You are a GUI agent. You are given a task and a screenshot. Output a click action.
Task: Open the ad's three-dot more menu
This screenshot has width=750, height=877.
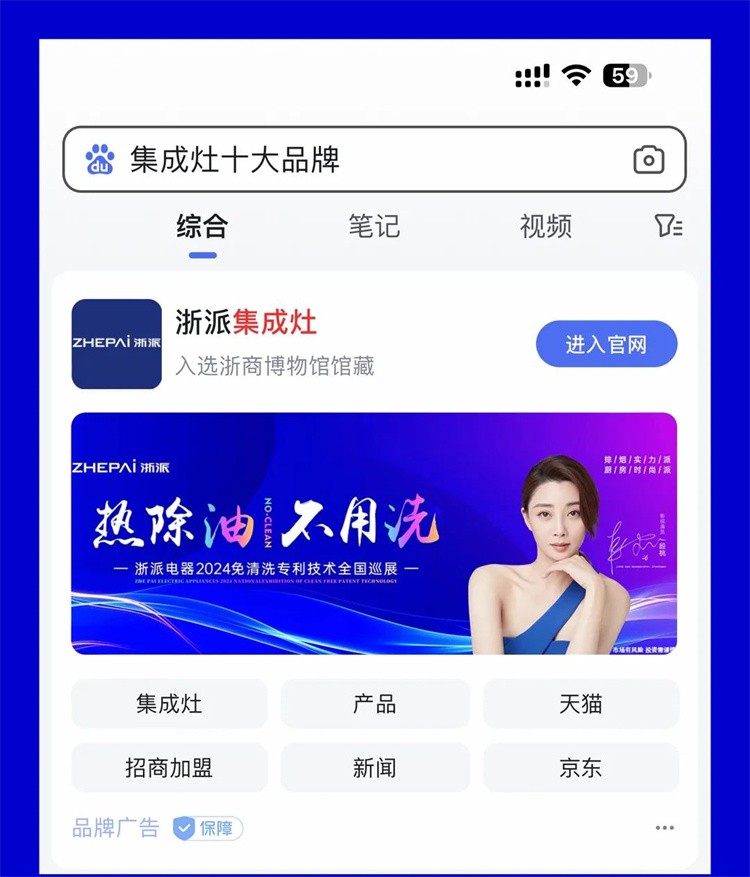(x=665, y=828)
